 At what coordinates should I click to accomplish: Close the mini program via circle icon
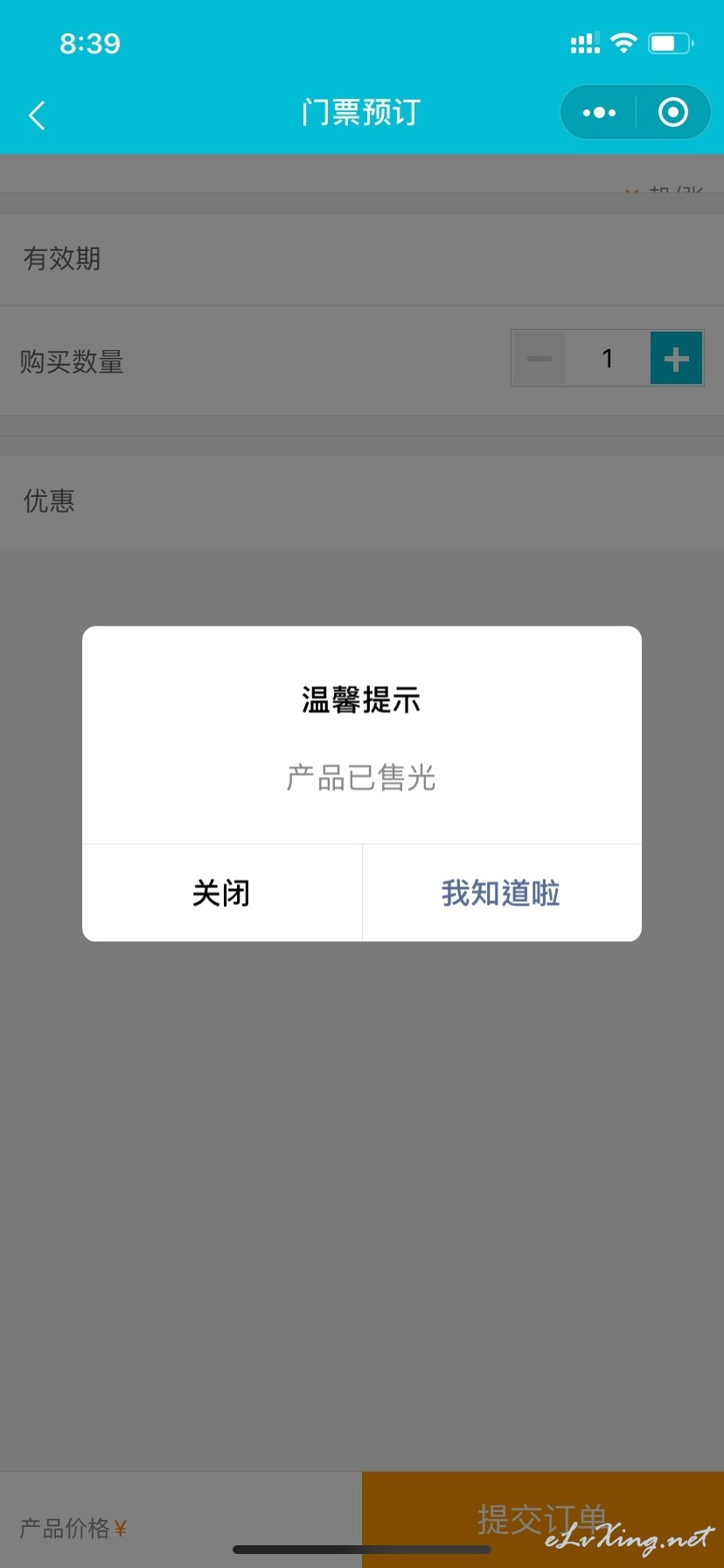[x=672, y=112]
